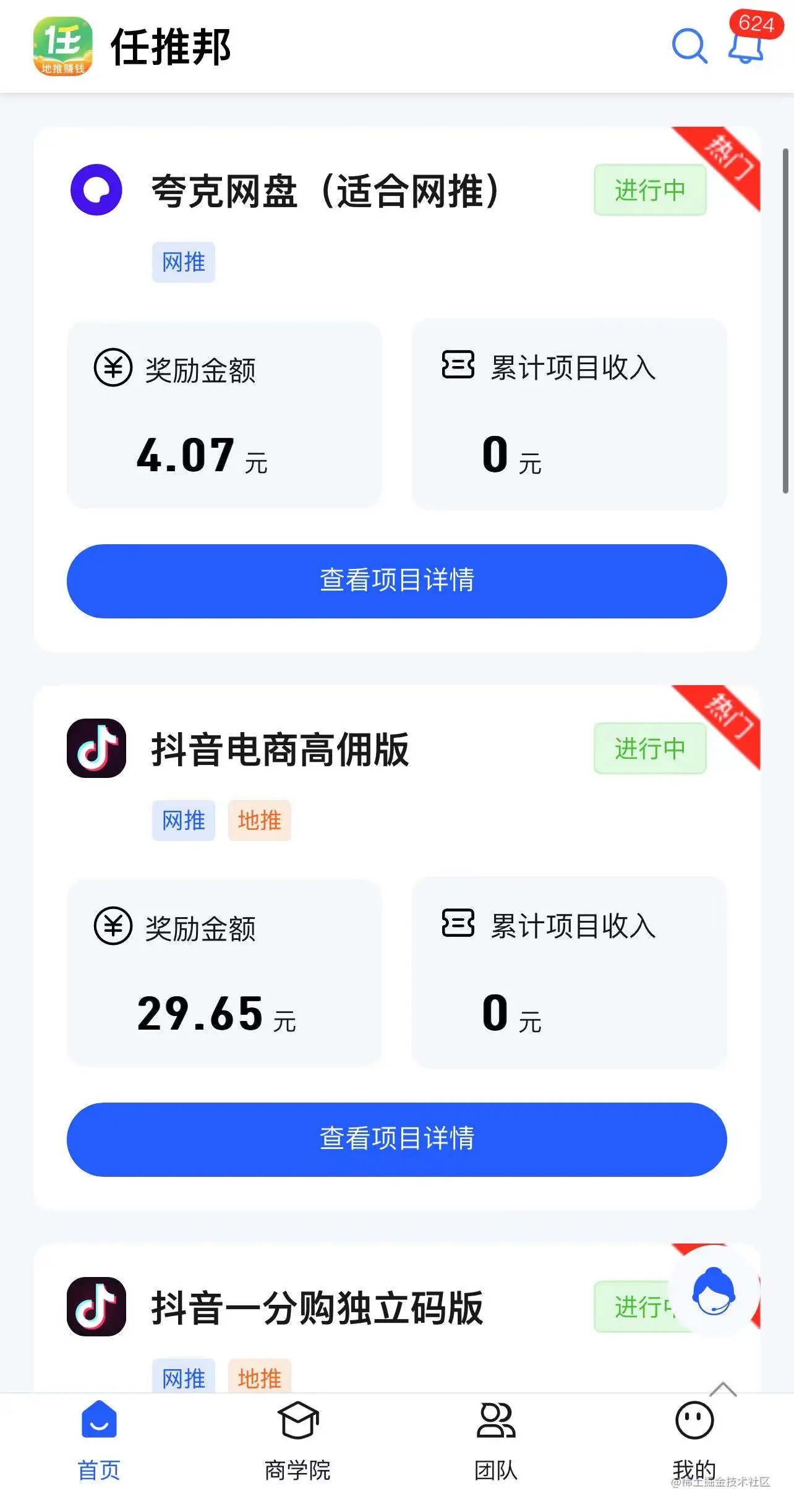Image resolution: width=794 pixels, height=1512 pixels.
Task: Open the 抖音一分购独立码版 project card
Action: 317,1307
